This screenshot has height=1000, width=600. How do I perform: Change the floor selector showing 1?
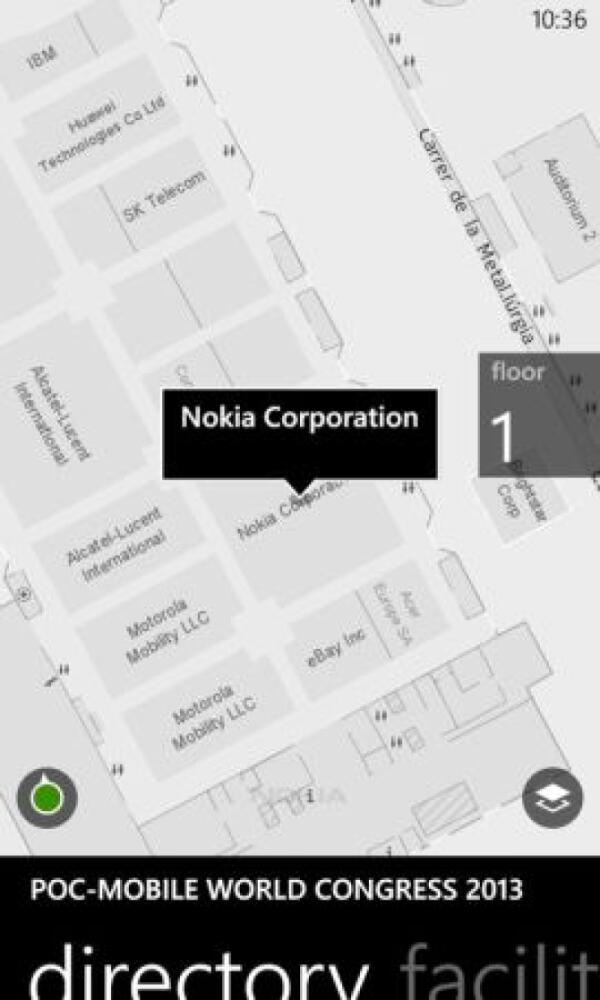click(x=538, y=414)
